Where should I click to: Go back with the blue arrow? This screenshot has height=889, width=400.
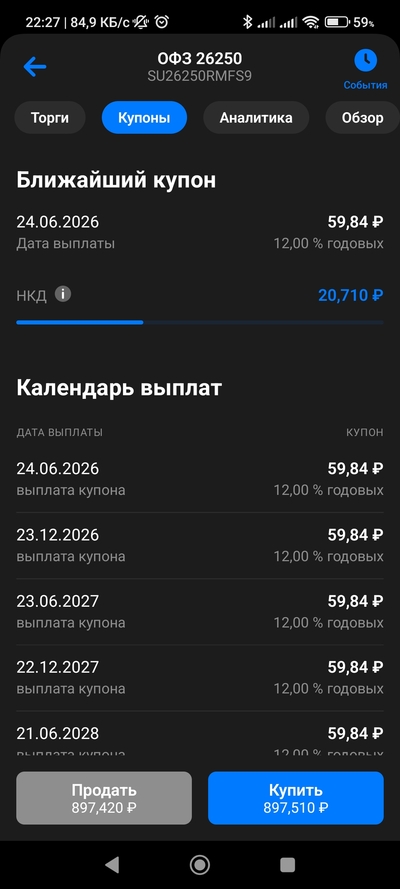click(35, 67)
